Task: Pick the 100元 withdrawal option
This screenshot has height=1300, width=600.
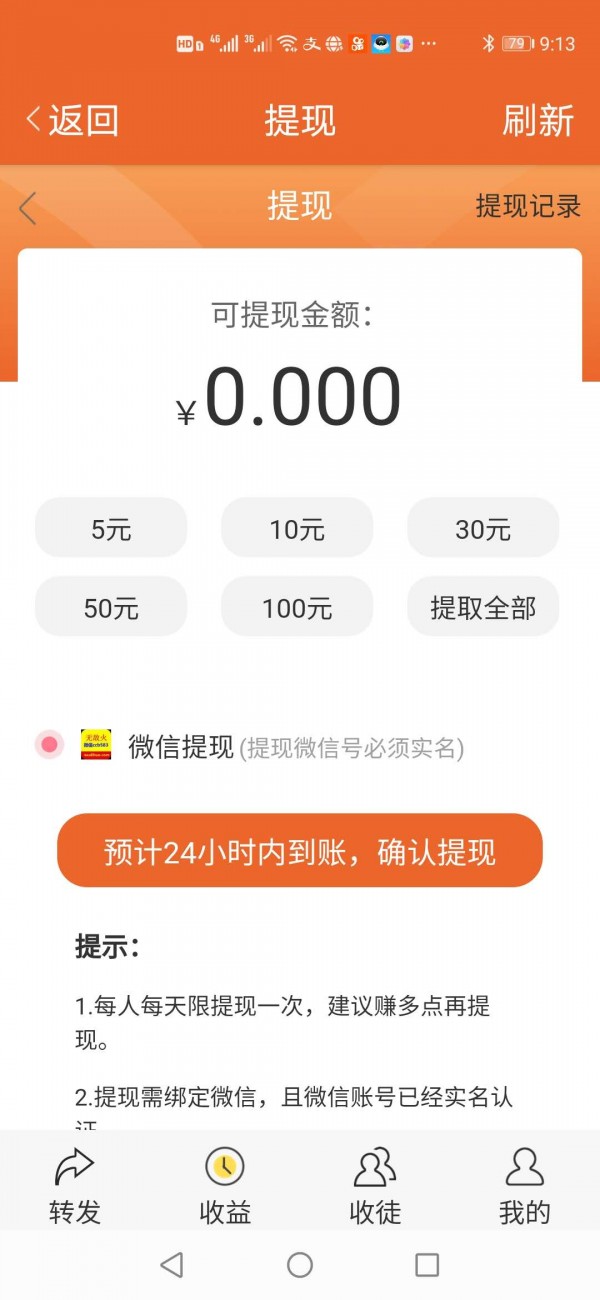Action: [x=297, y=607]
